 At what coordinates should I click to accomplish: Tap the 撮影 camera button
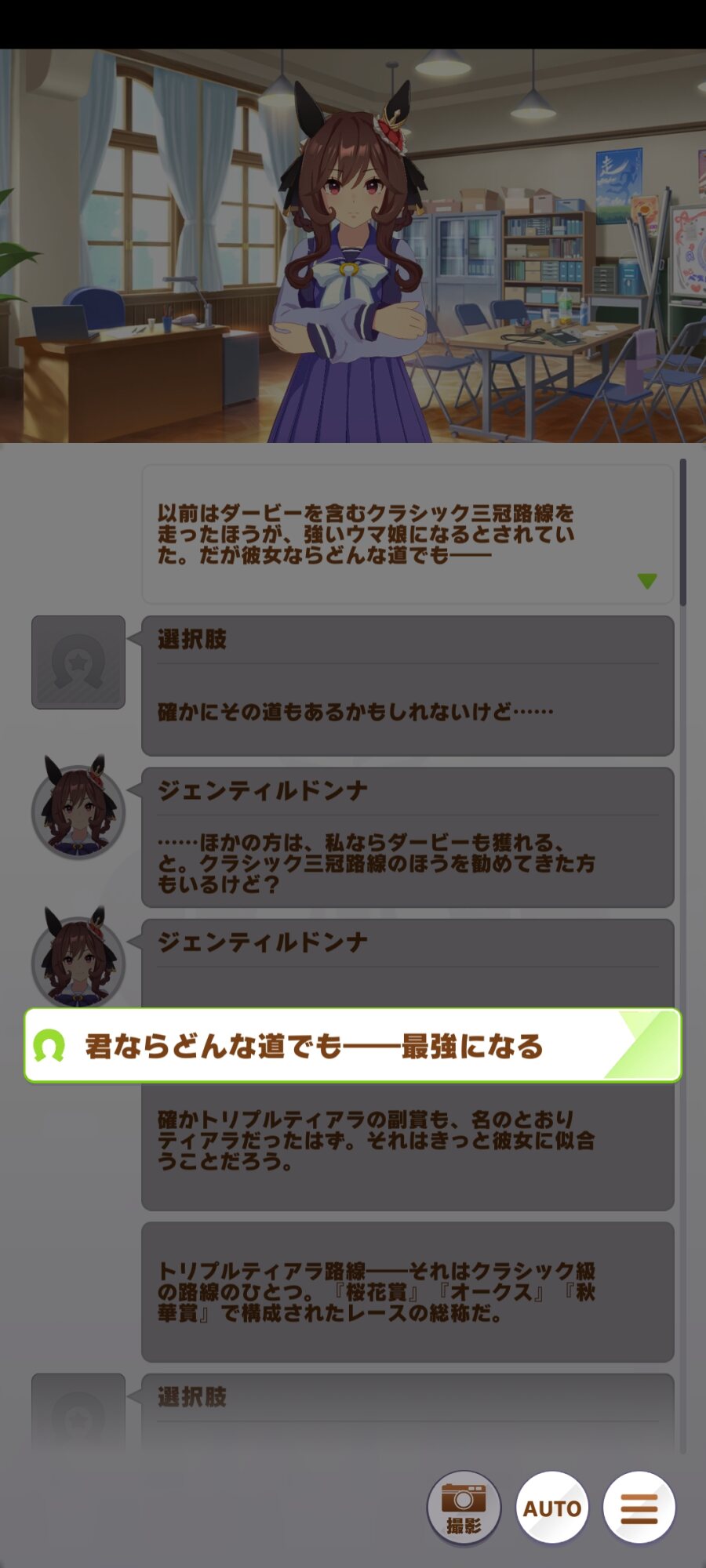point(464,1508)
